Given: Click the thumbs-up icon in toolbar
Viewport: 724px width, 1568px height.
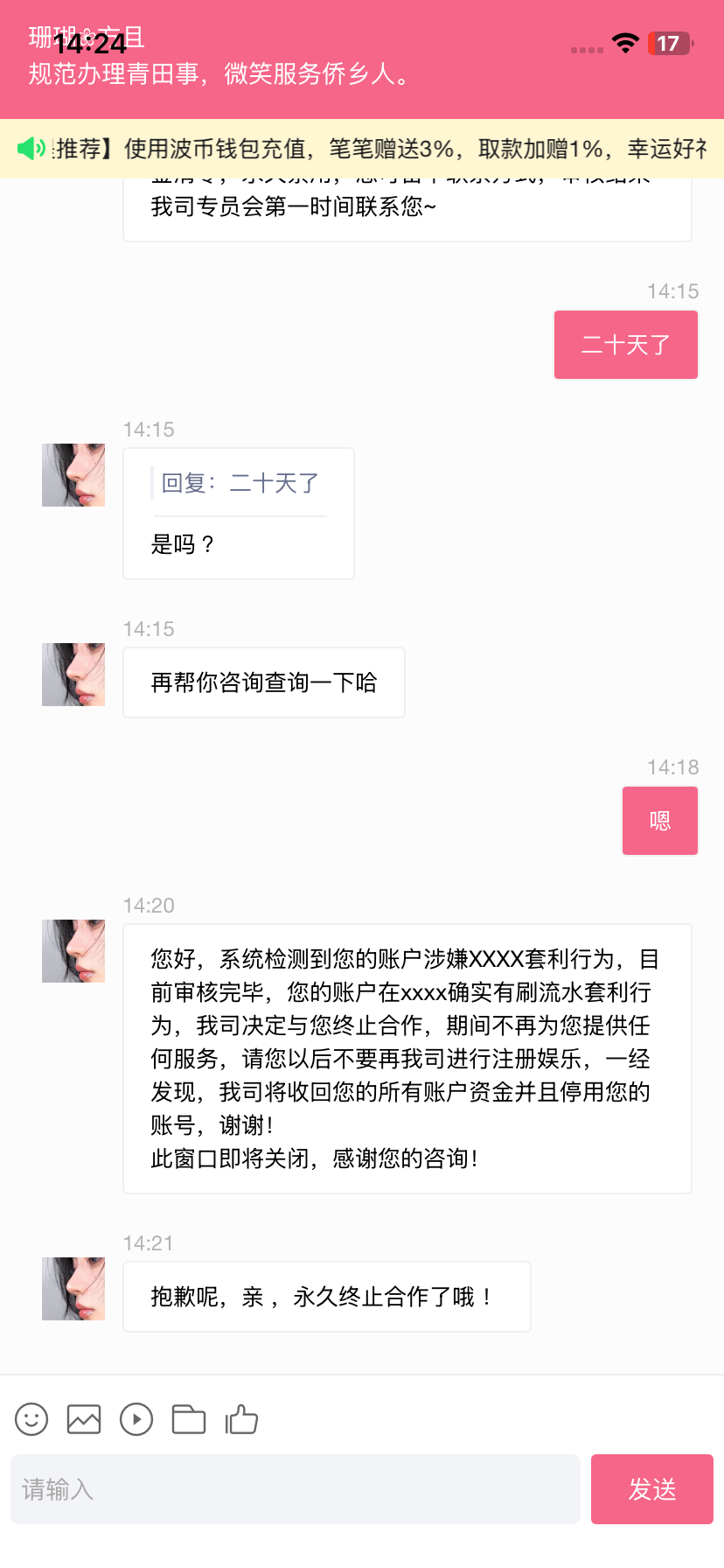Looking at the screenshot, I should coord(242,1419).
